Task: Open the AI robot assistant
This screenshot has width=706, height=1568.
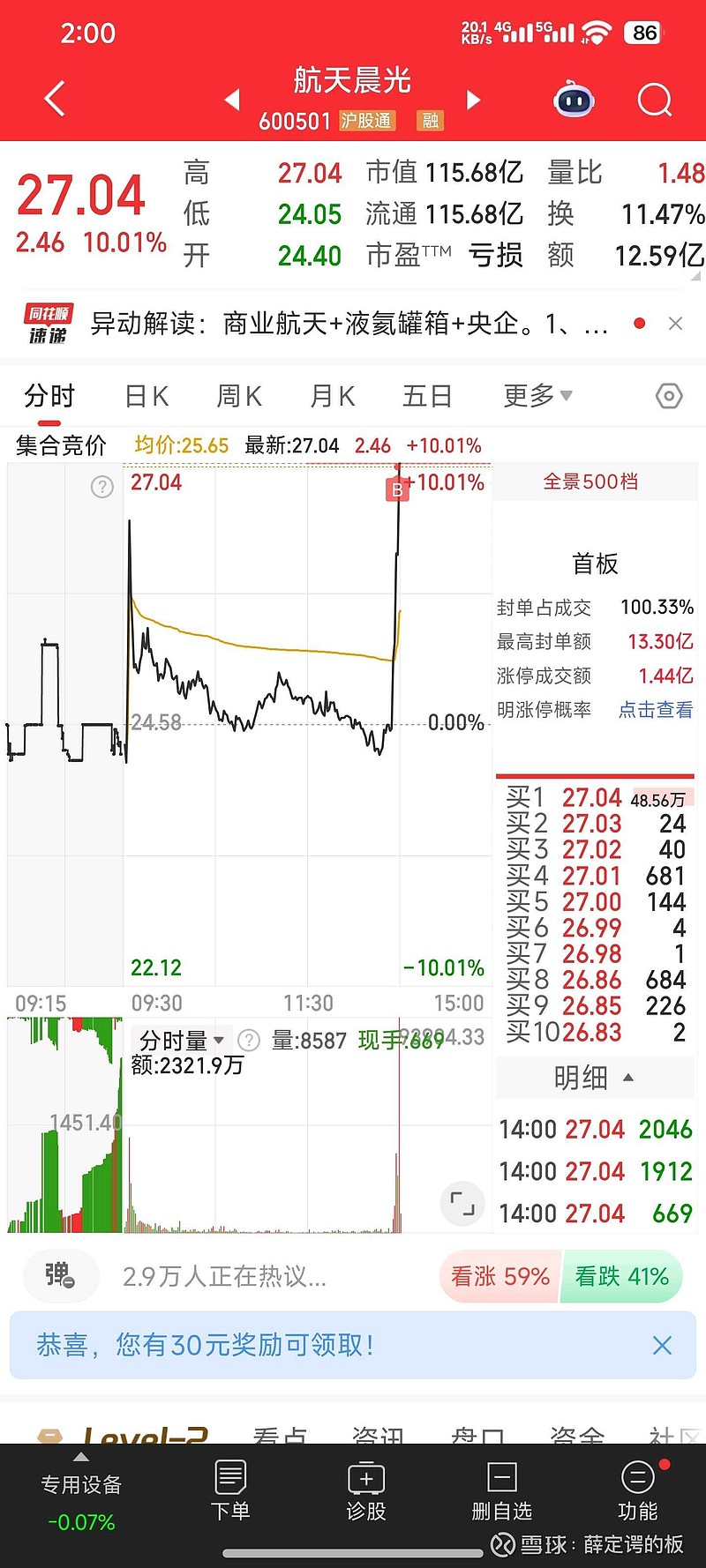Action: tap(574, 101)
